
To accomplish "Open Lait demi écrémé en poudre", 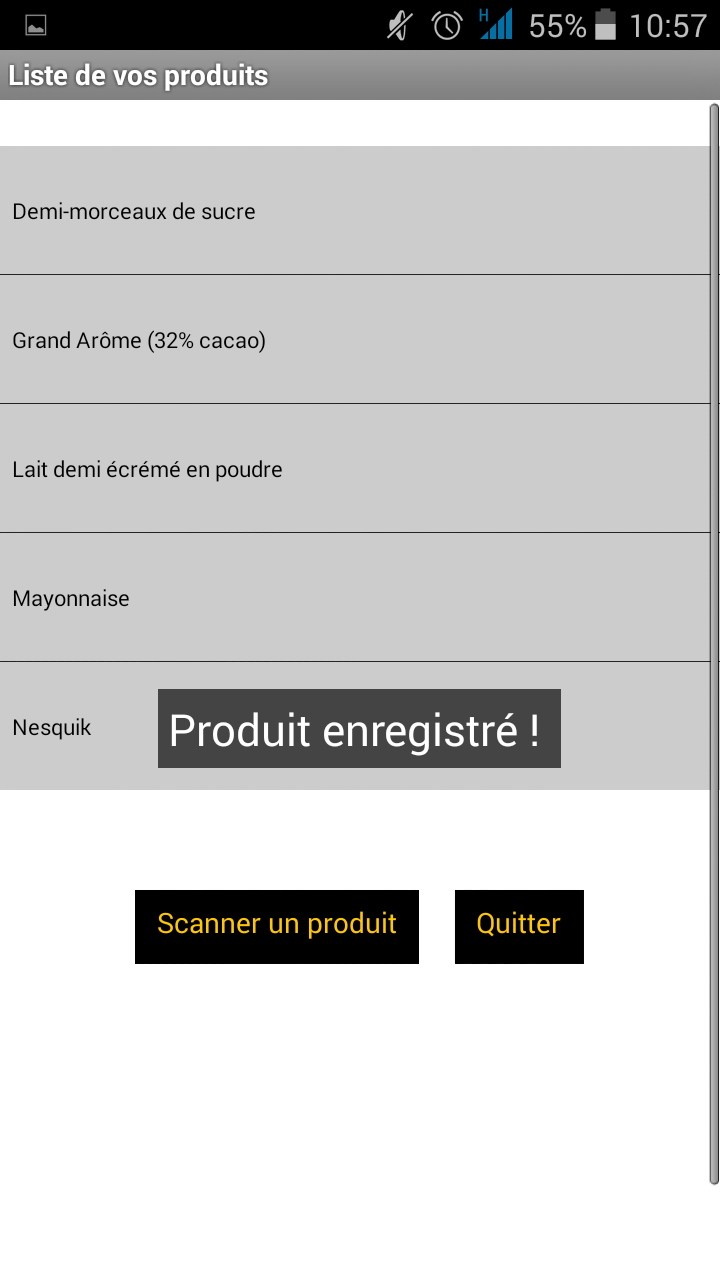I will pos(355,468).
